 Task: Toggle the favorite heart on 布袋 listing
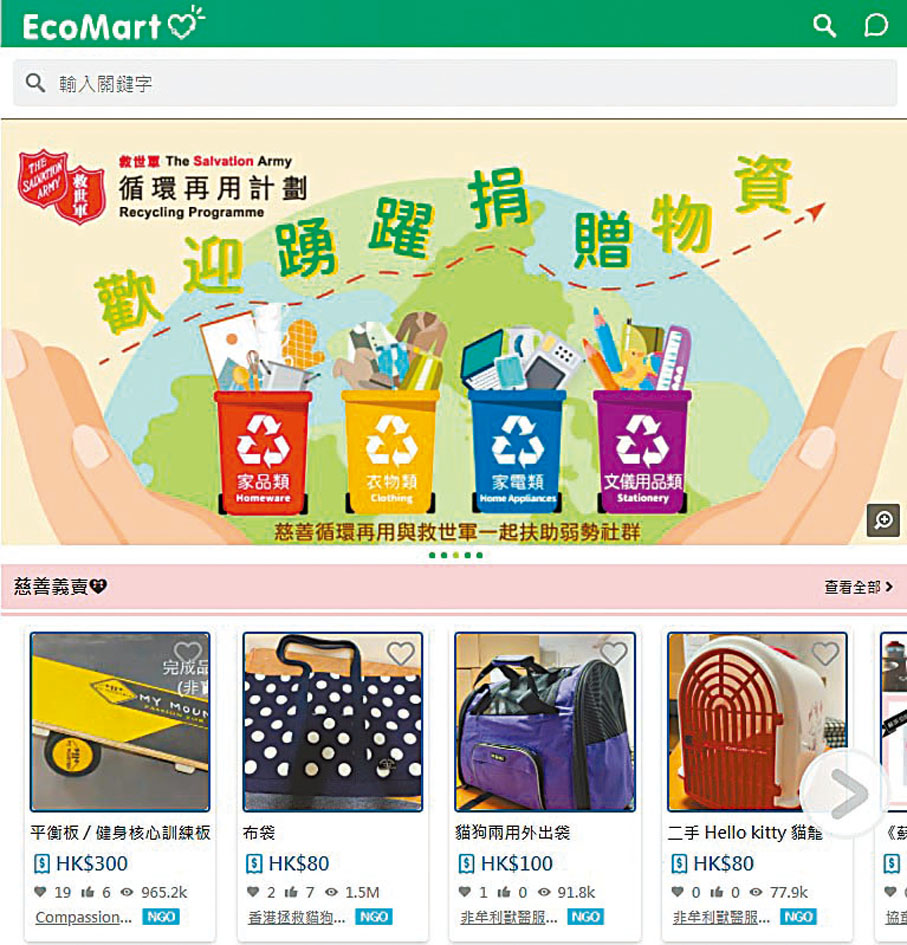click(401, 651)
